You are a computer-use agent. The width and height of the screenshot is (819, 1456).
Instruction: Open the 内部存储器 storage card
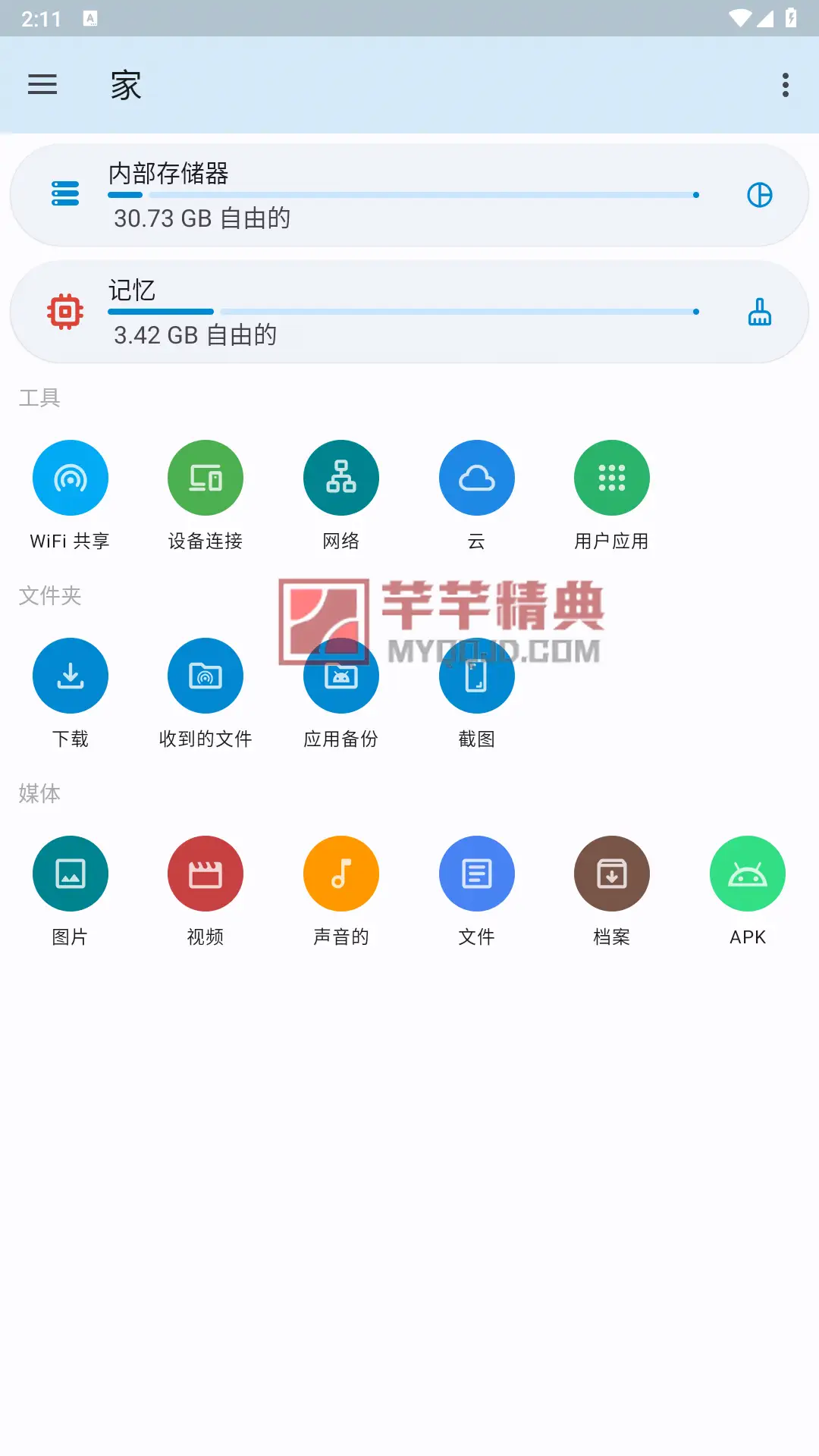tap(409, 195)
